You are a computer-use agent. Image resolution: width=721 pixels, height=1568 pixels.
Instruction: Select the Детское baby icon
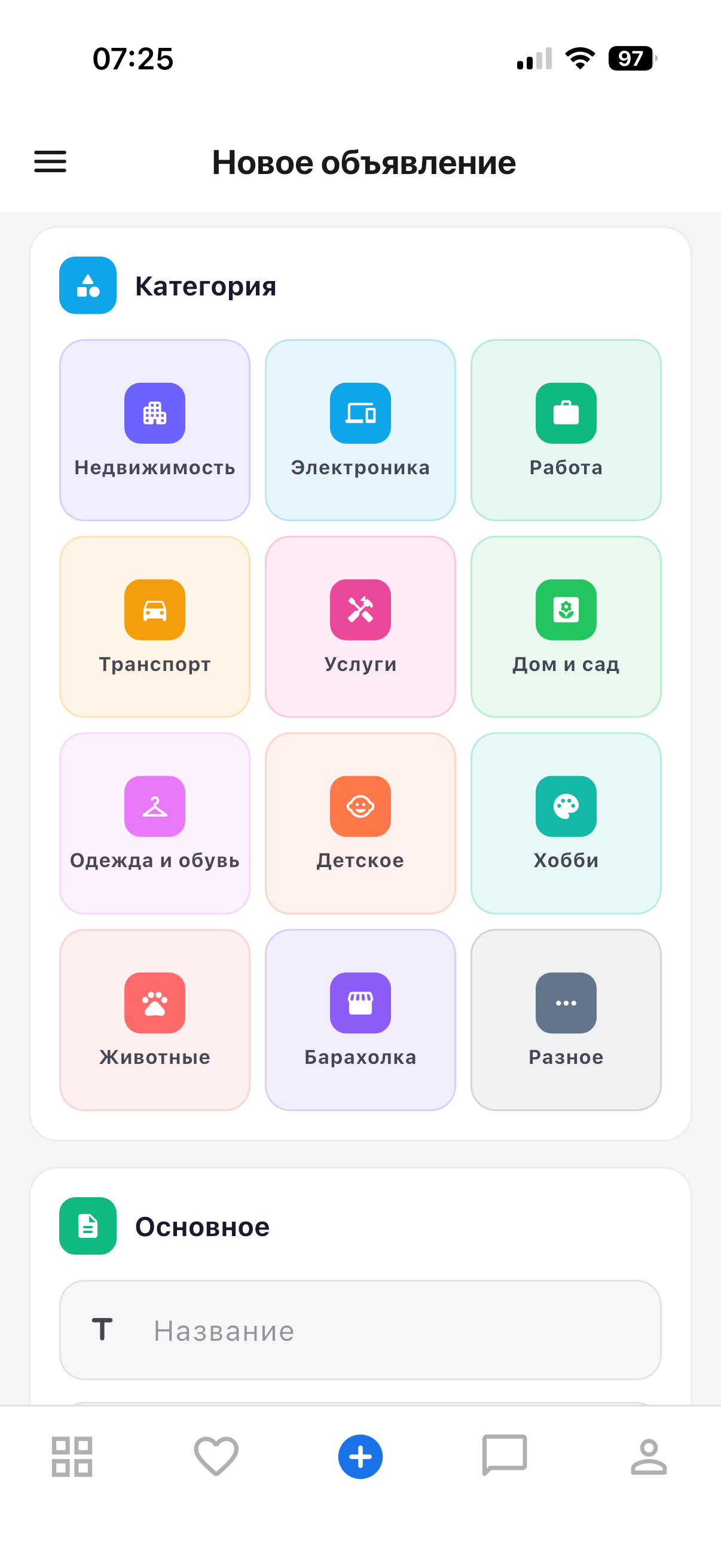(360, 807)
